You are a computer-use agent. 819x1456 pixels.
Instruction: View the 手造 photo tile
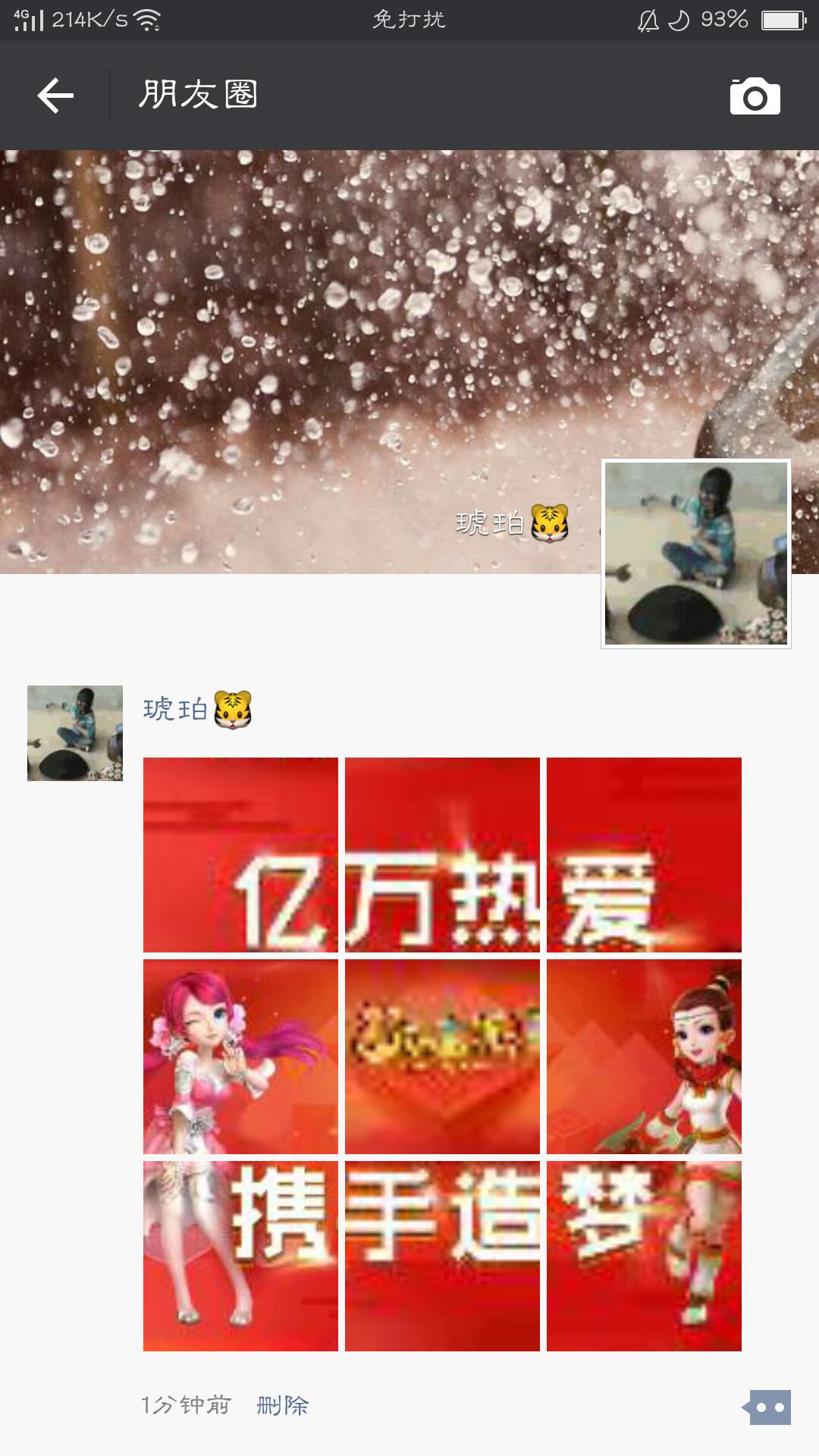coord(442,1256)
